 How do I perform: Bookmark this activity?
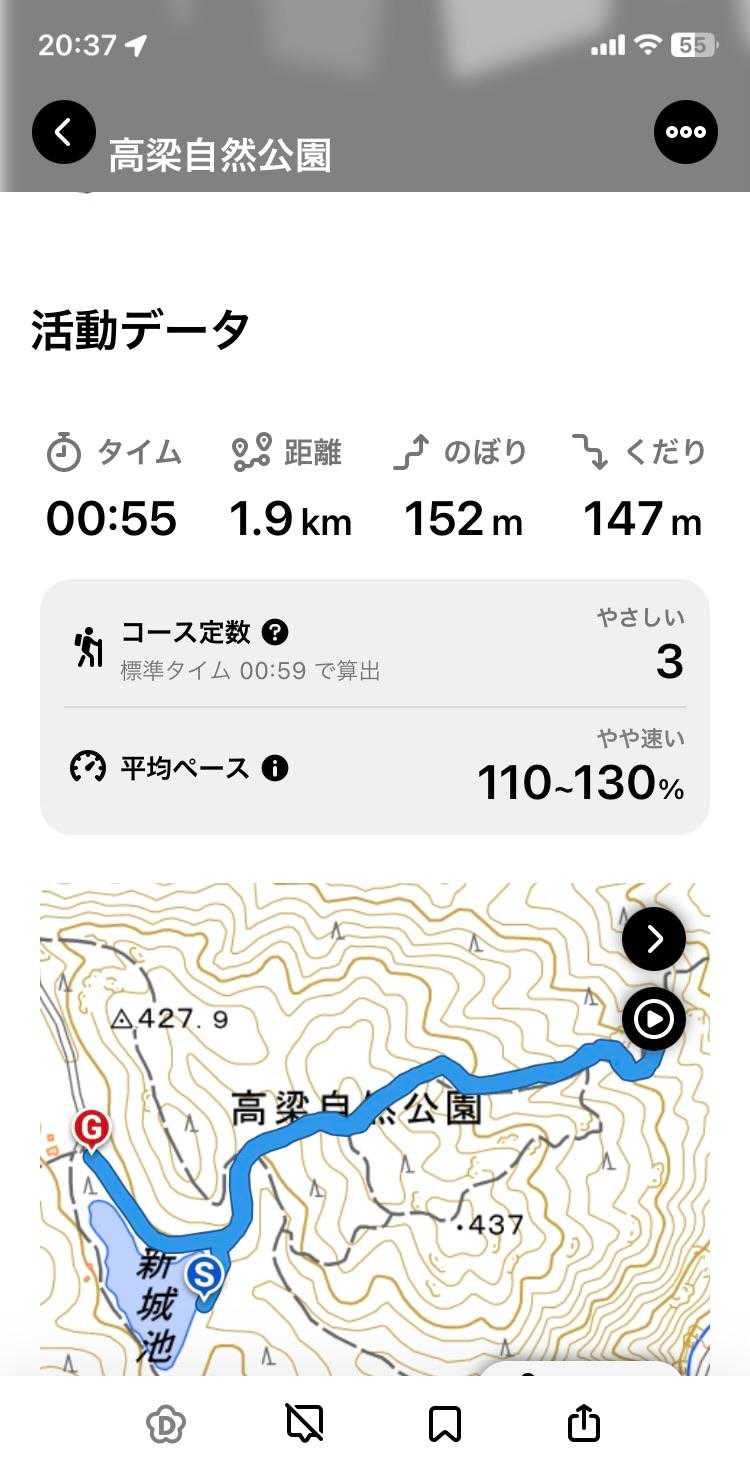(444, 1423)
